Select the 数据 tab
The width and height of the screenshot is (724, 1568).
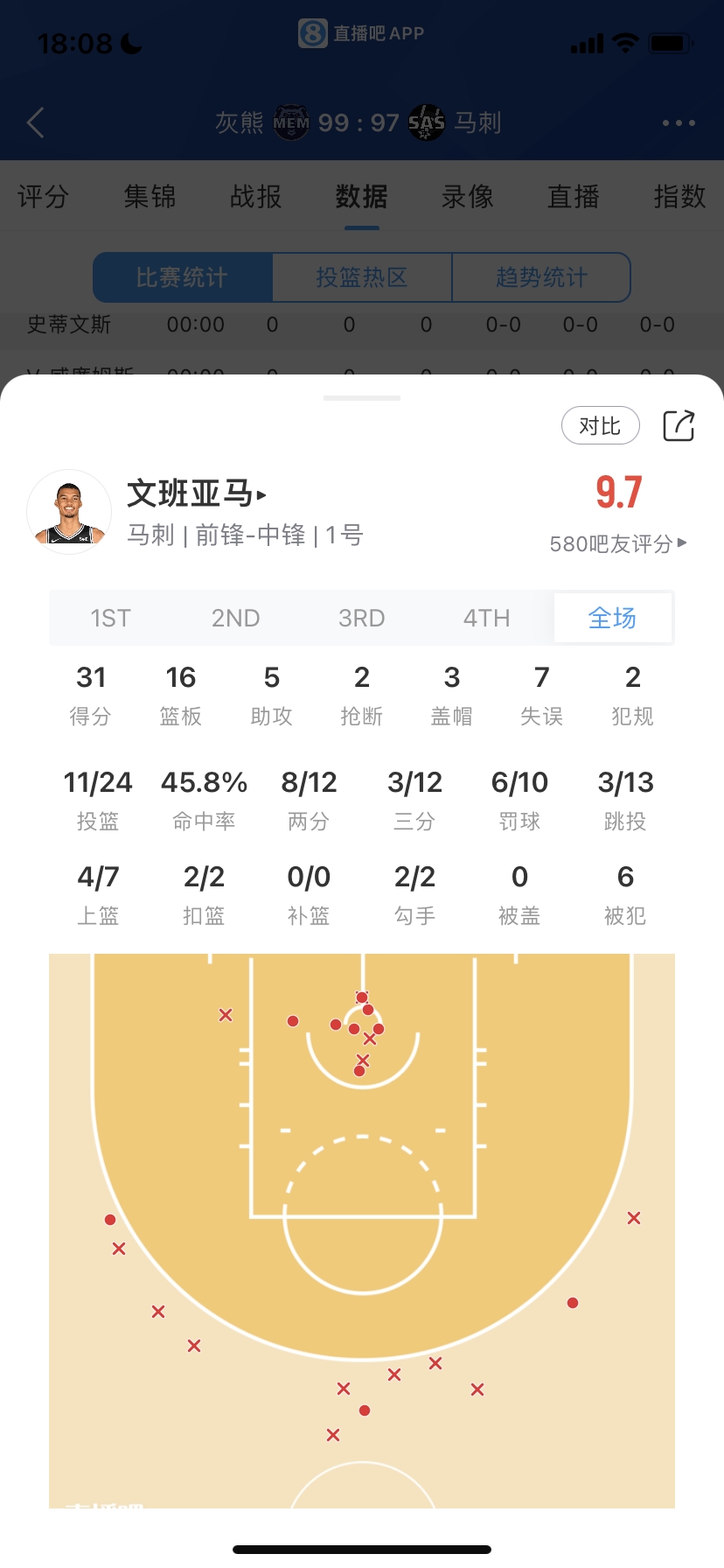361,198
